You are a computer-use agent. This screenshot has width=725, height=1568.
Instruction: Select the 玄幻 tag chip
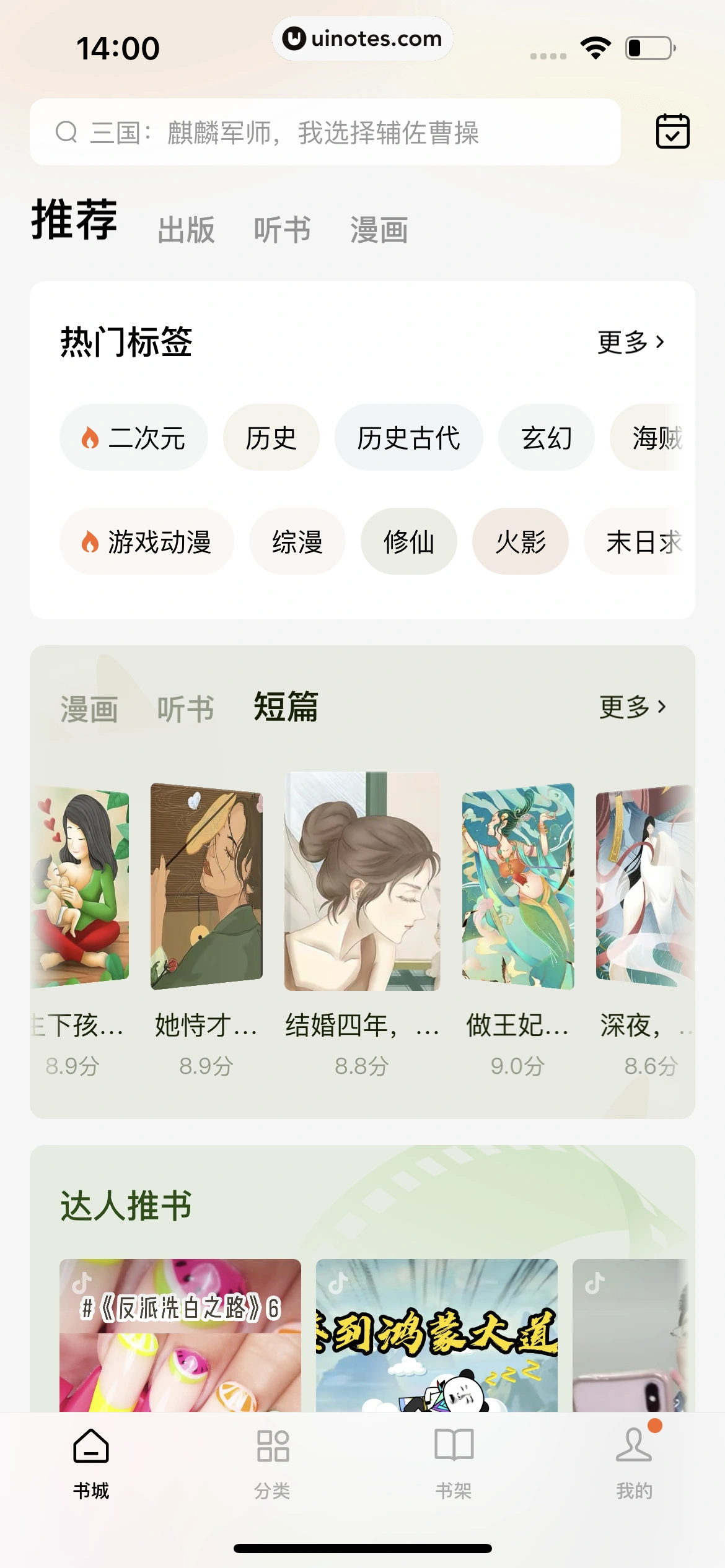(x=546, y=438)
